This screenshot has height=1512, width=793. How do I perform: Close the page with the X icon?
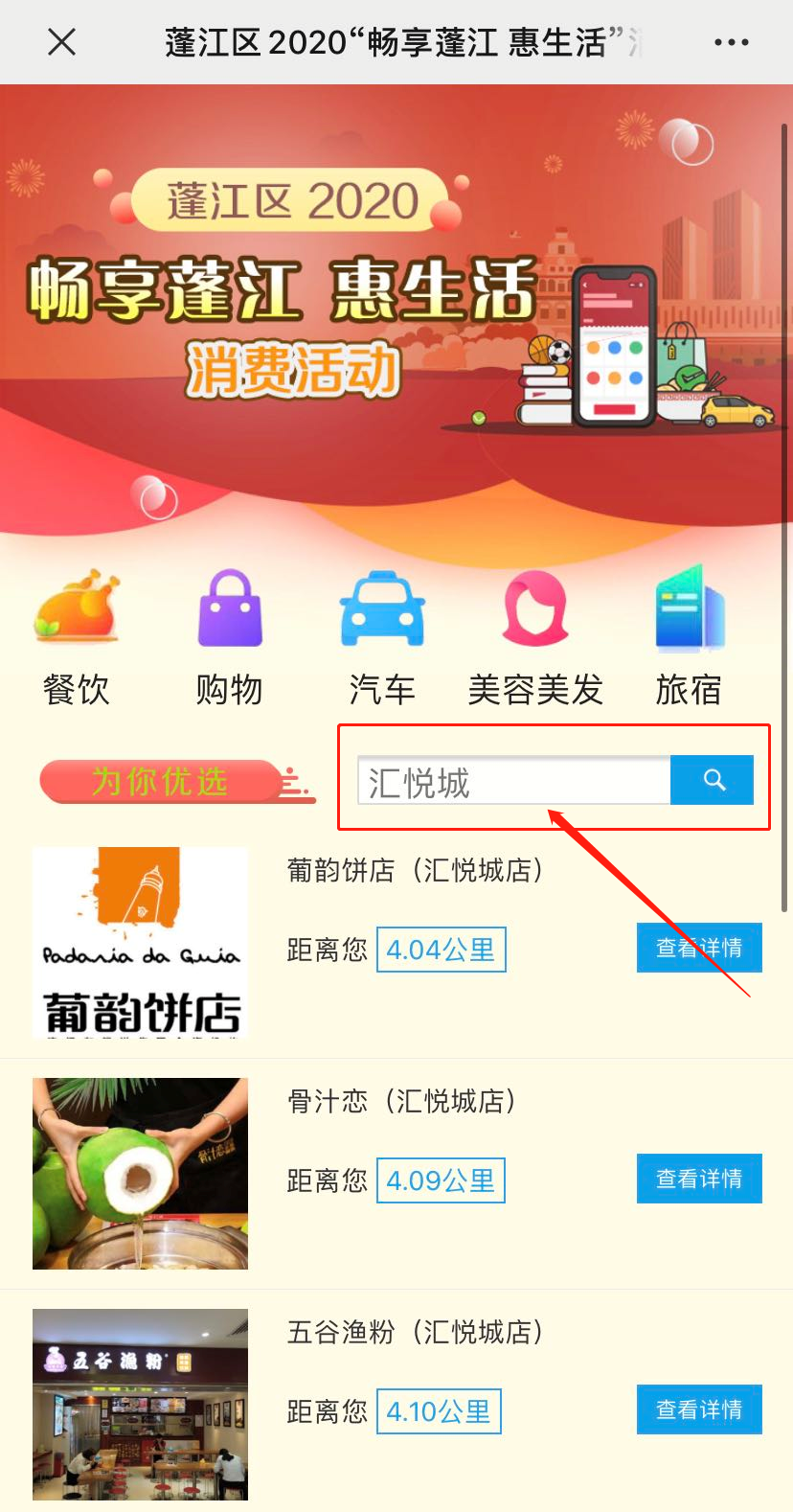tap(61, 42)
